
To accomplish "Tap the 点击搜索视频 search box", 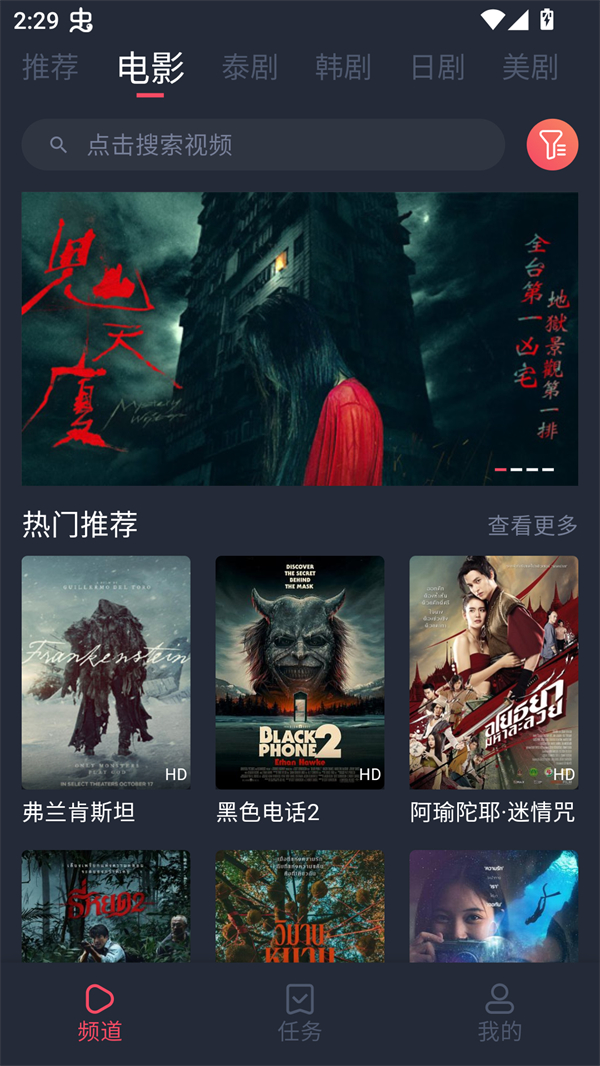I will tap(263, 145).
